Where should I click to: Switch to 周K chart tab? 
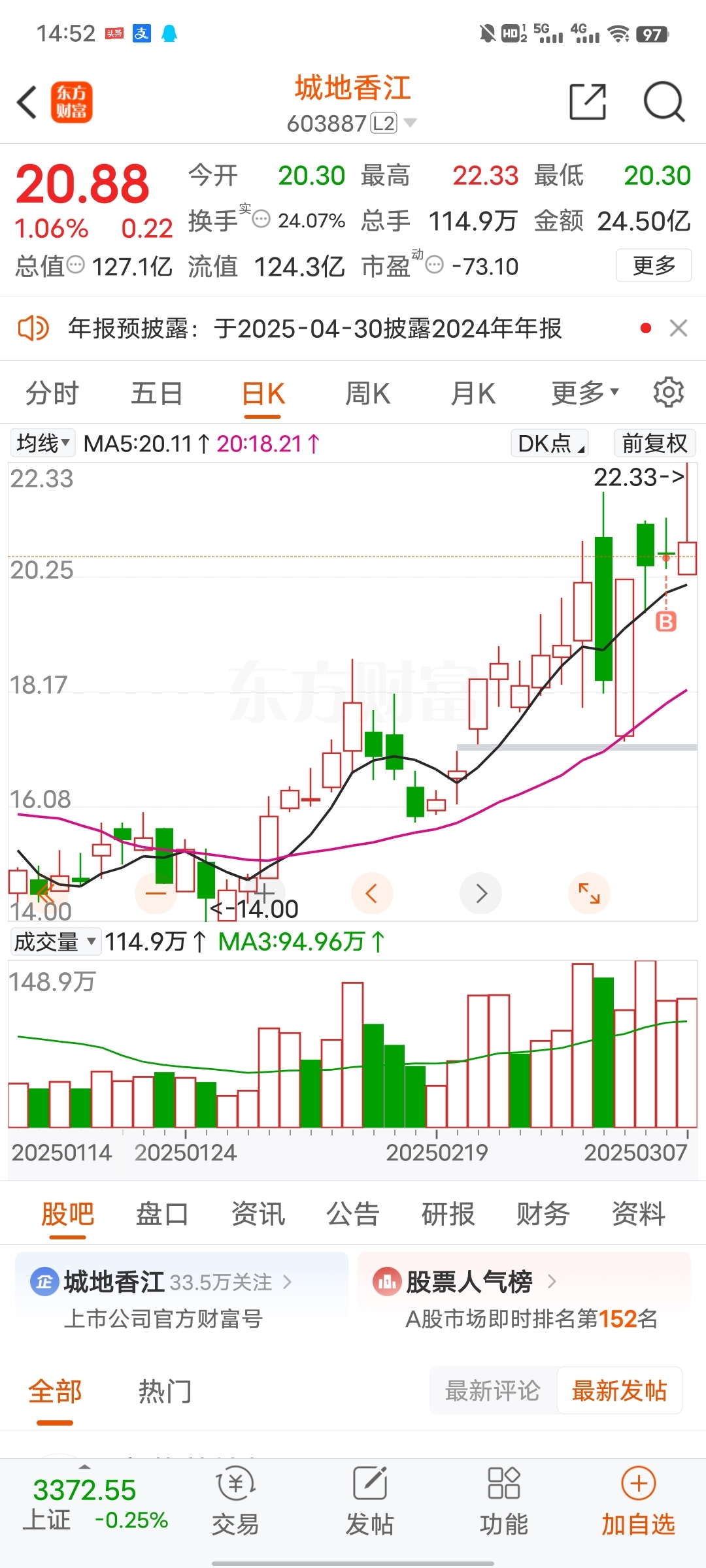[367, 394]
